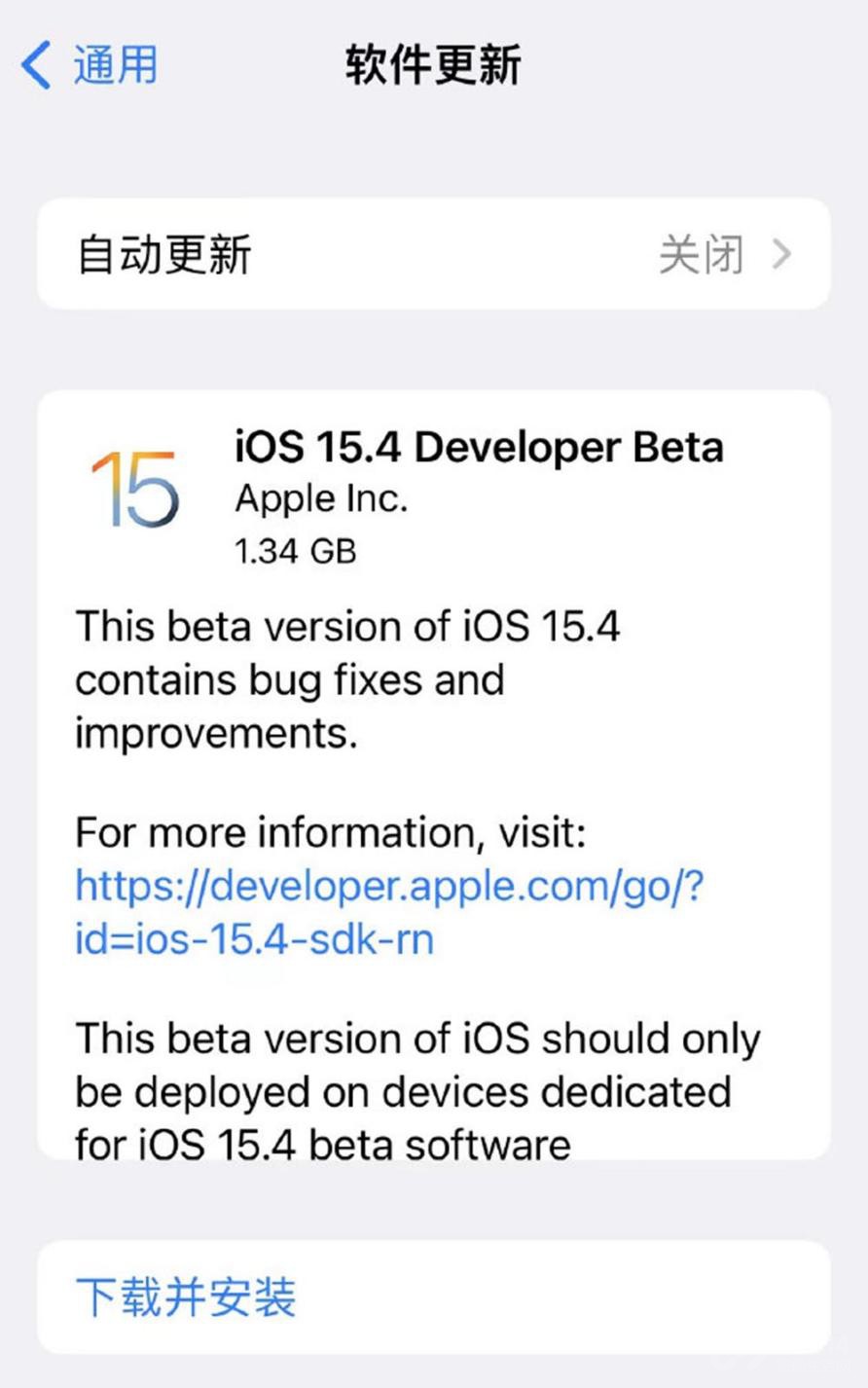The image size is (868, 1388).
Task: Tap 下载并安装 to install the update
Action: click(186, 1297)
